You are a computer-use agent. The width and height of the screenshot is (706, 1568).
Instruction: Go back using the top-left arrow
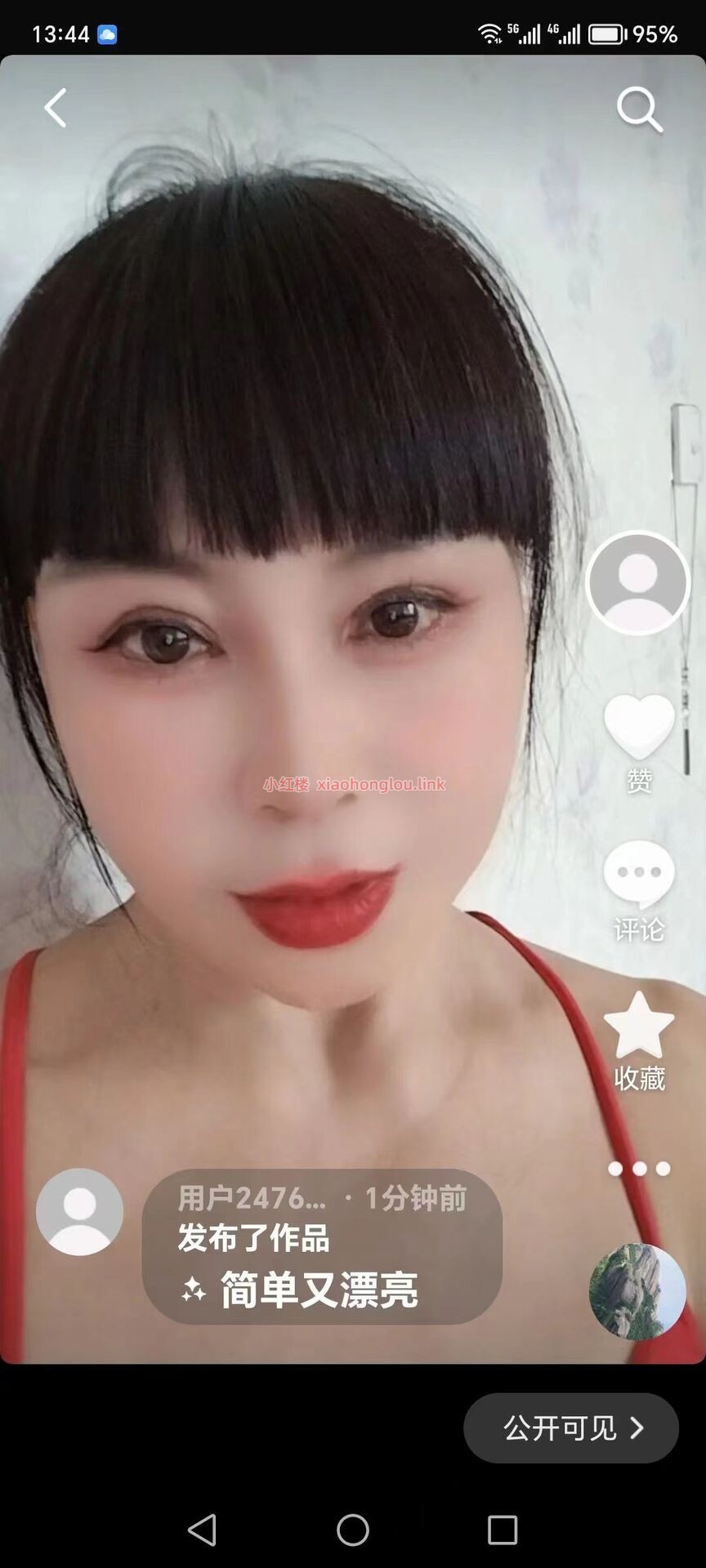click(56, 108)
